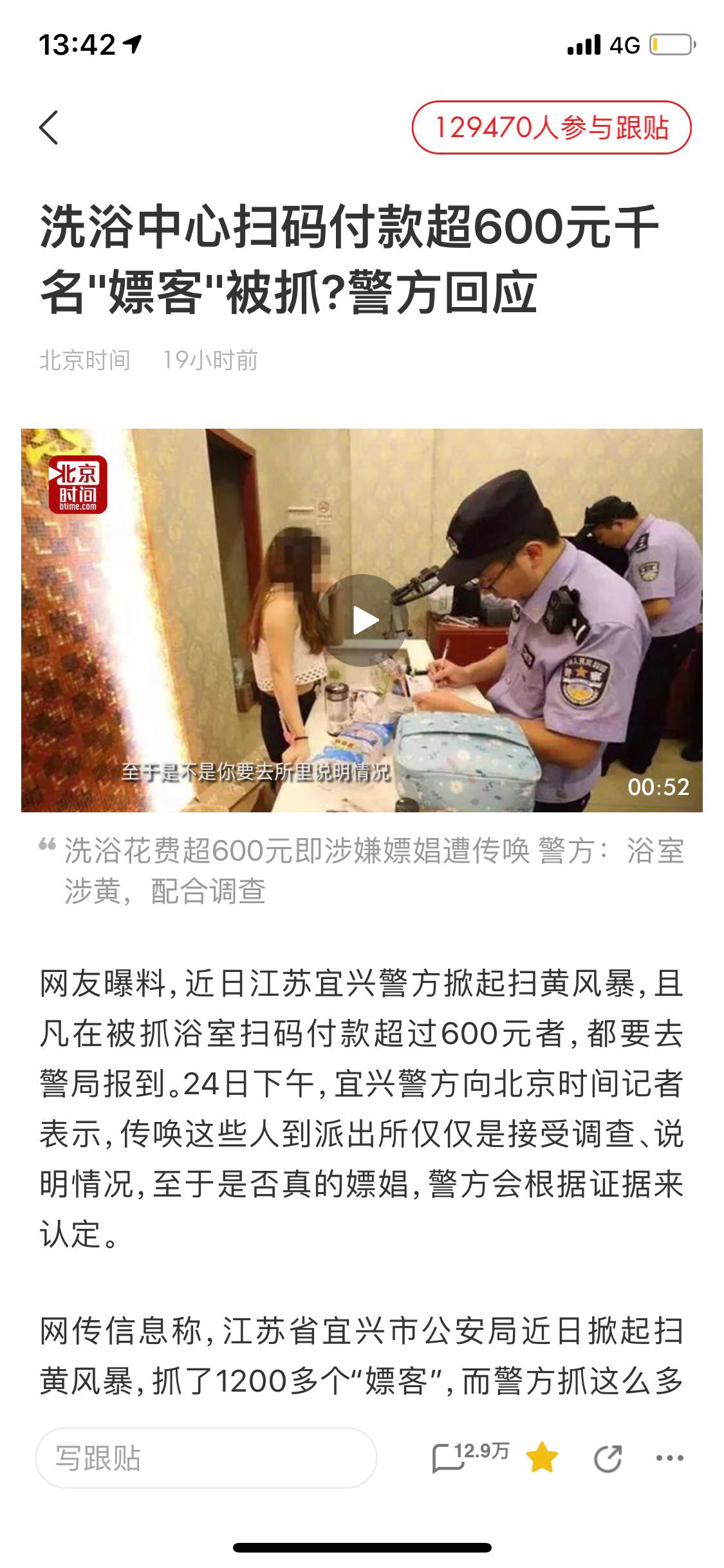The height and width of the screenshot is (1568, 724).
Task: Tap the 写跟贴 comment input field
Action: [x=206, y=1458]
